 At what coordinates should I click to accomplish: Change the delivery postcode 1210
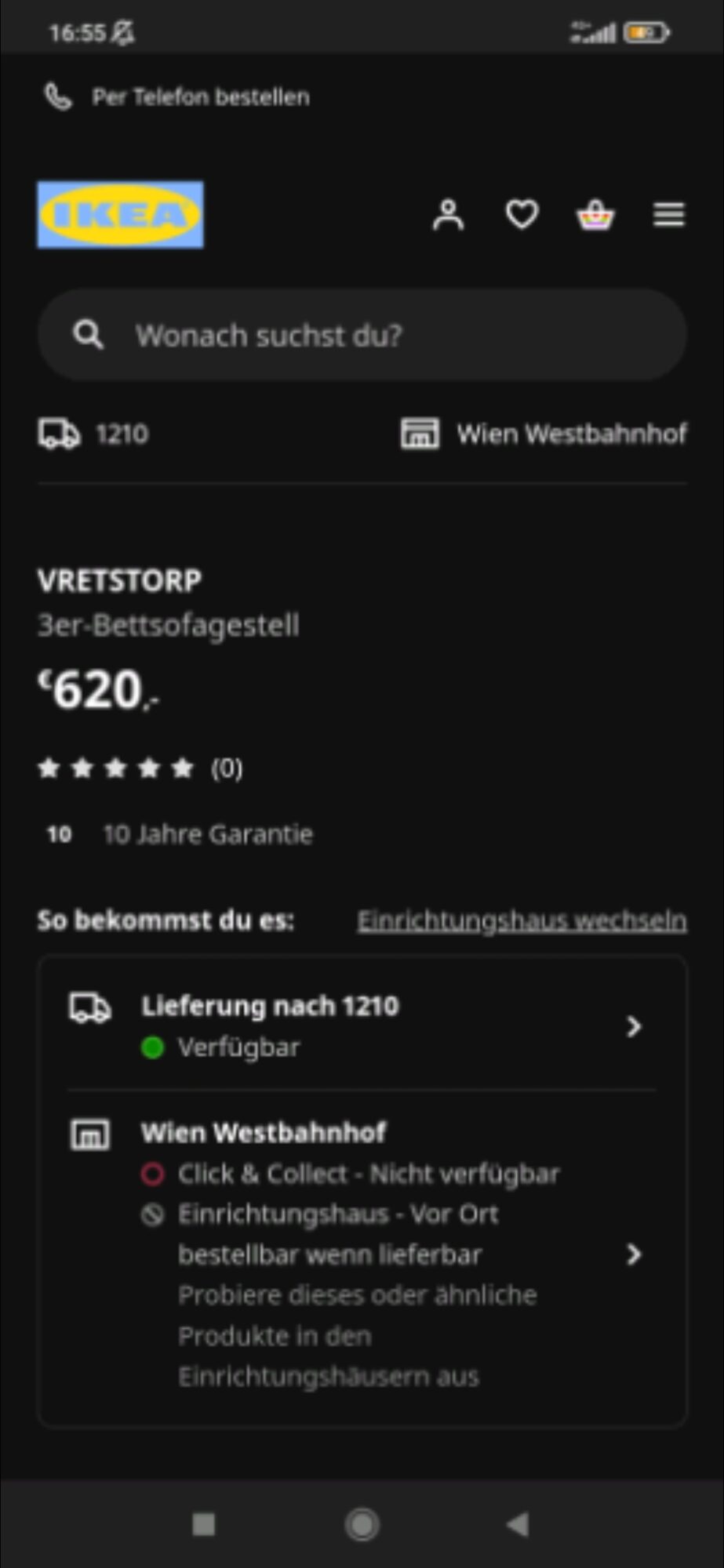point(94,434)
